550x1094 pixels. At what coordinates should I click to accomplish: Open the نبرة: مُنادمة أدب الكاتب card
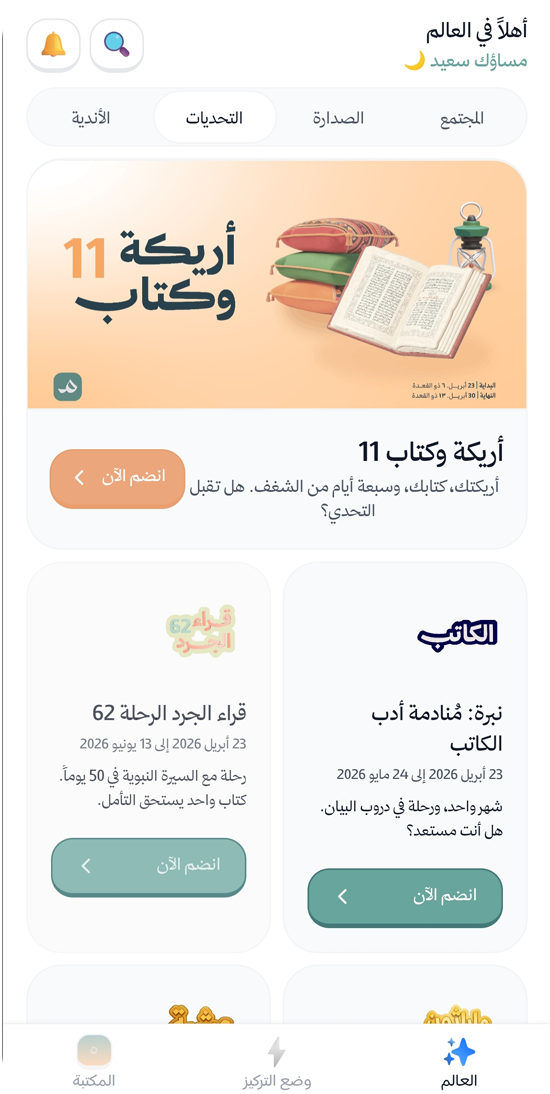tap(405, 757)
